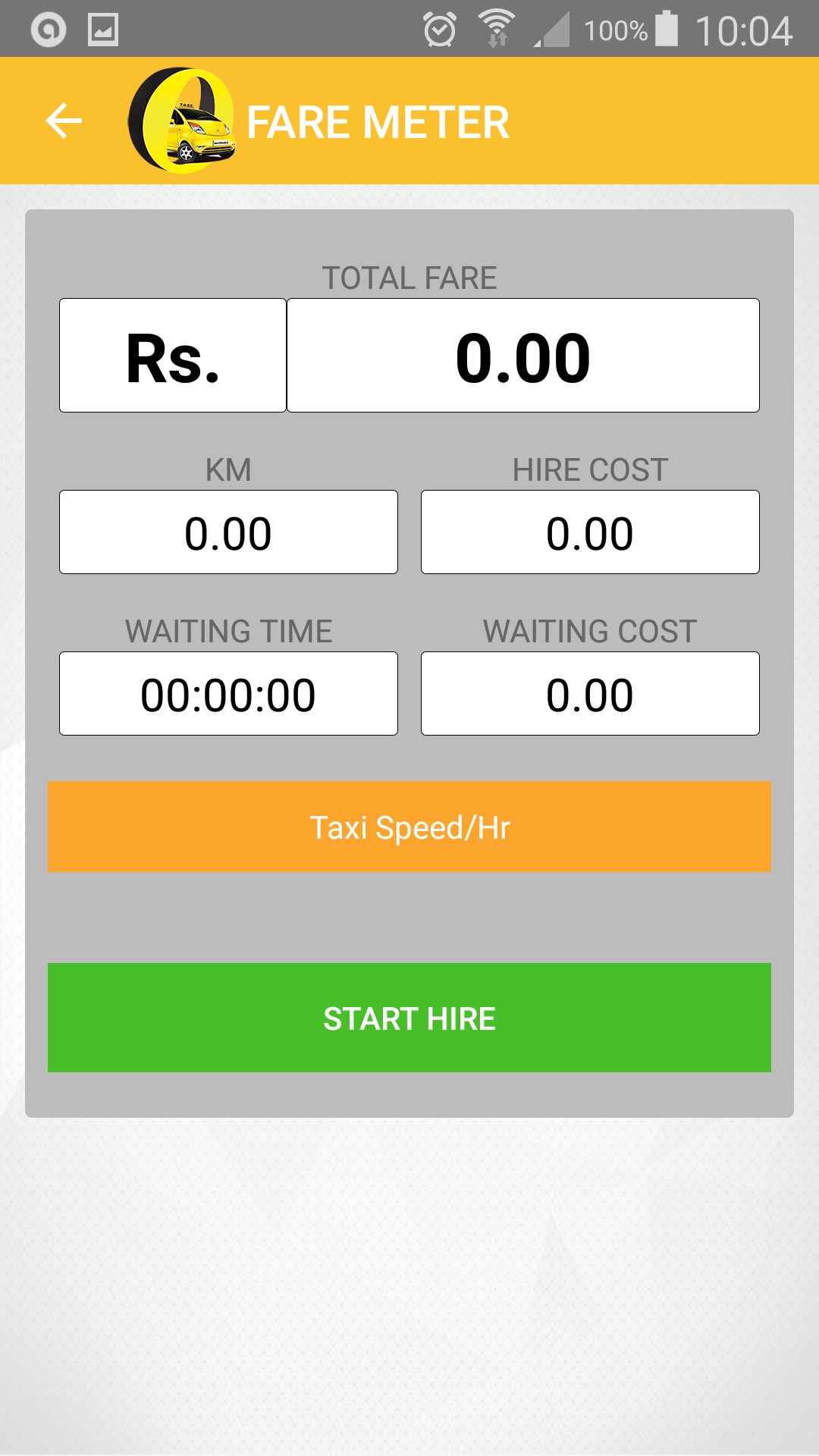
Task: Go back using the header arrow
Action: tap(64, 121)
